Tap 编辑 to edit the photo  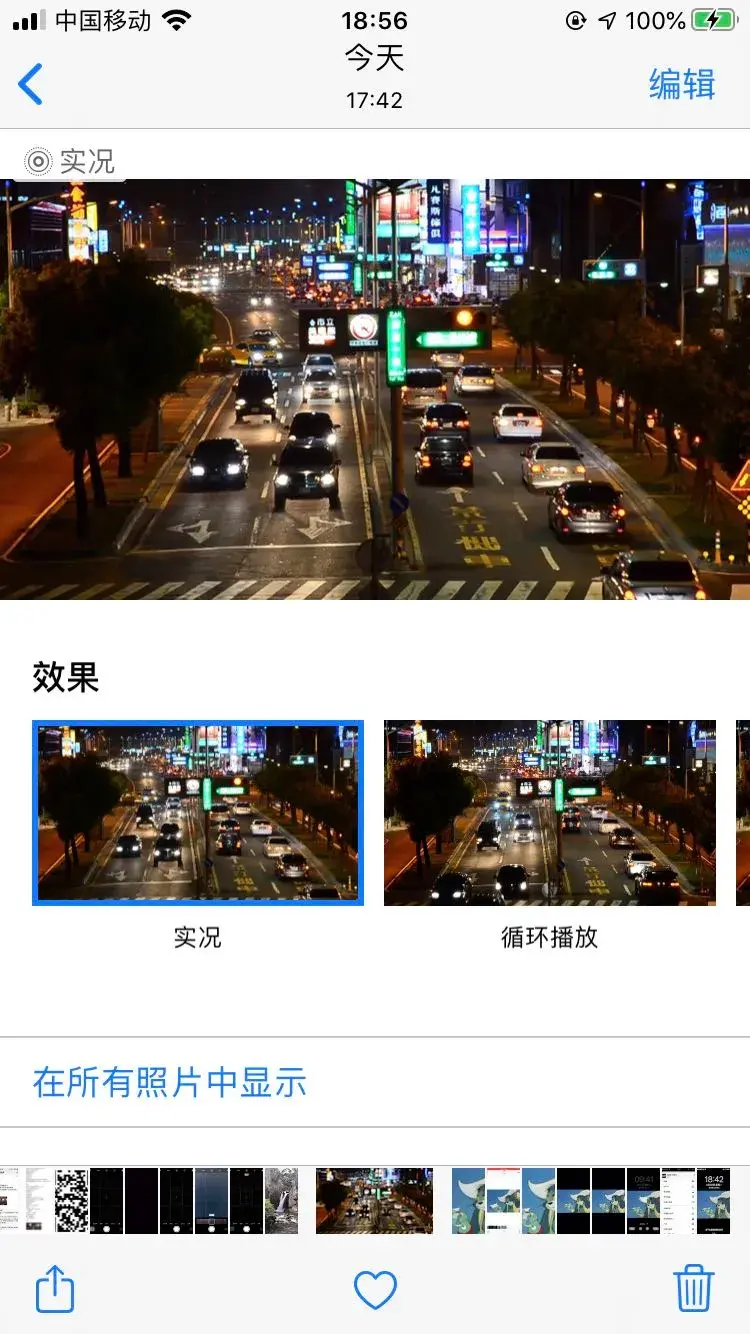click(x=682, y=84)
